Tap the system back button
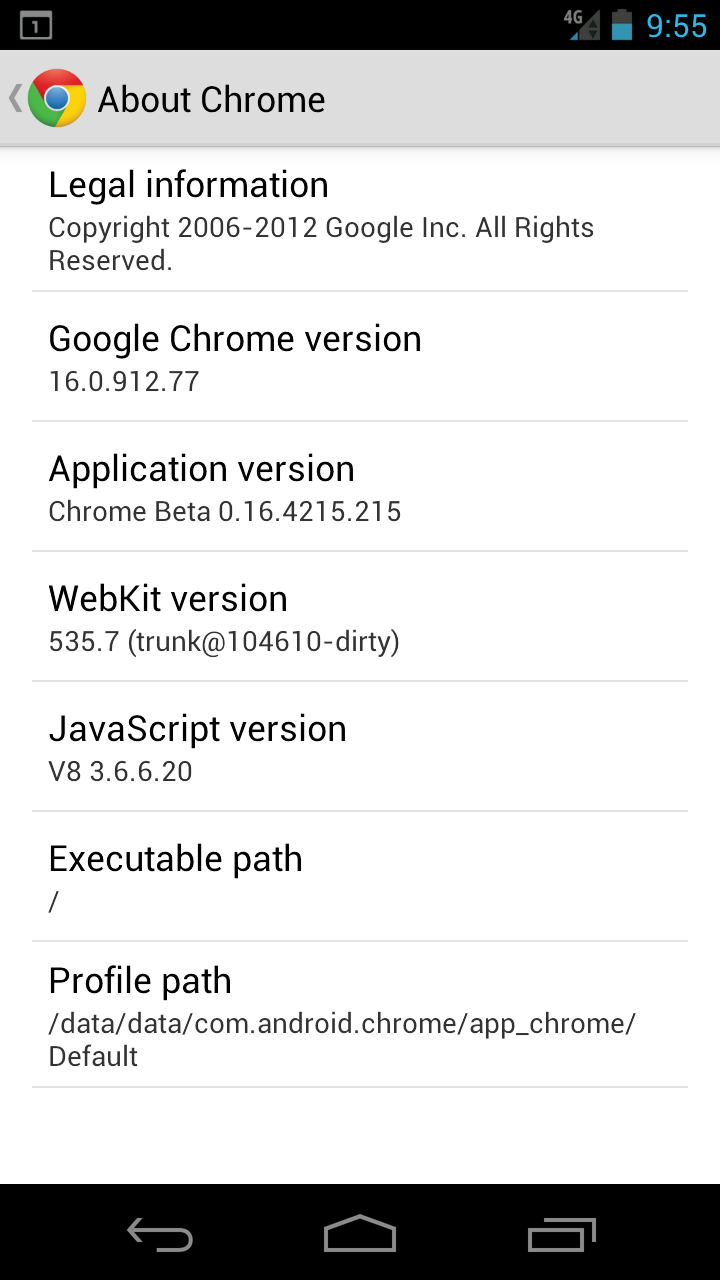The height and width of the screenshot is (1280, 720). pos(160,1234)
